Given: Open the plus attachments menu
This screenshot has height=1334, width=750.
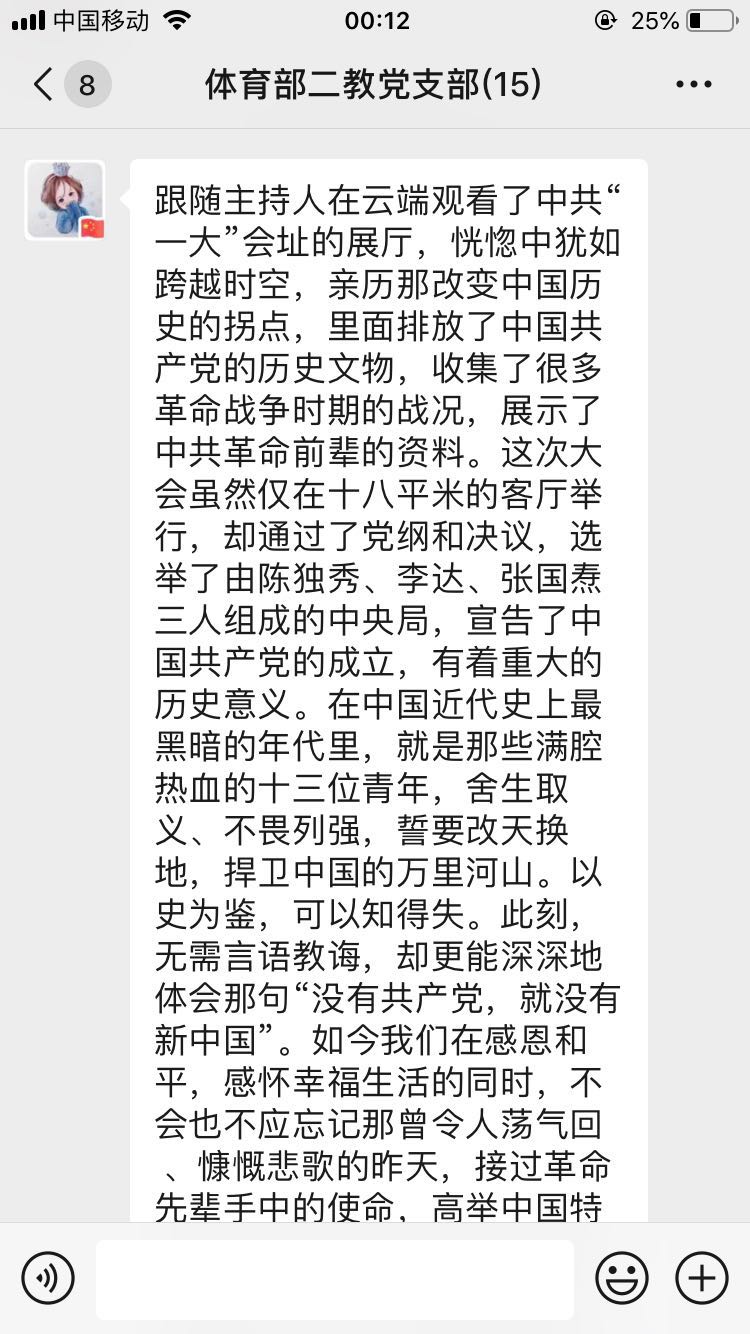Looking at the screenshot, I should coord(702,1277).
